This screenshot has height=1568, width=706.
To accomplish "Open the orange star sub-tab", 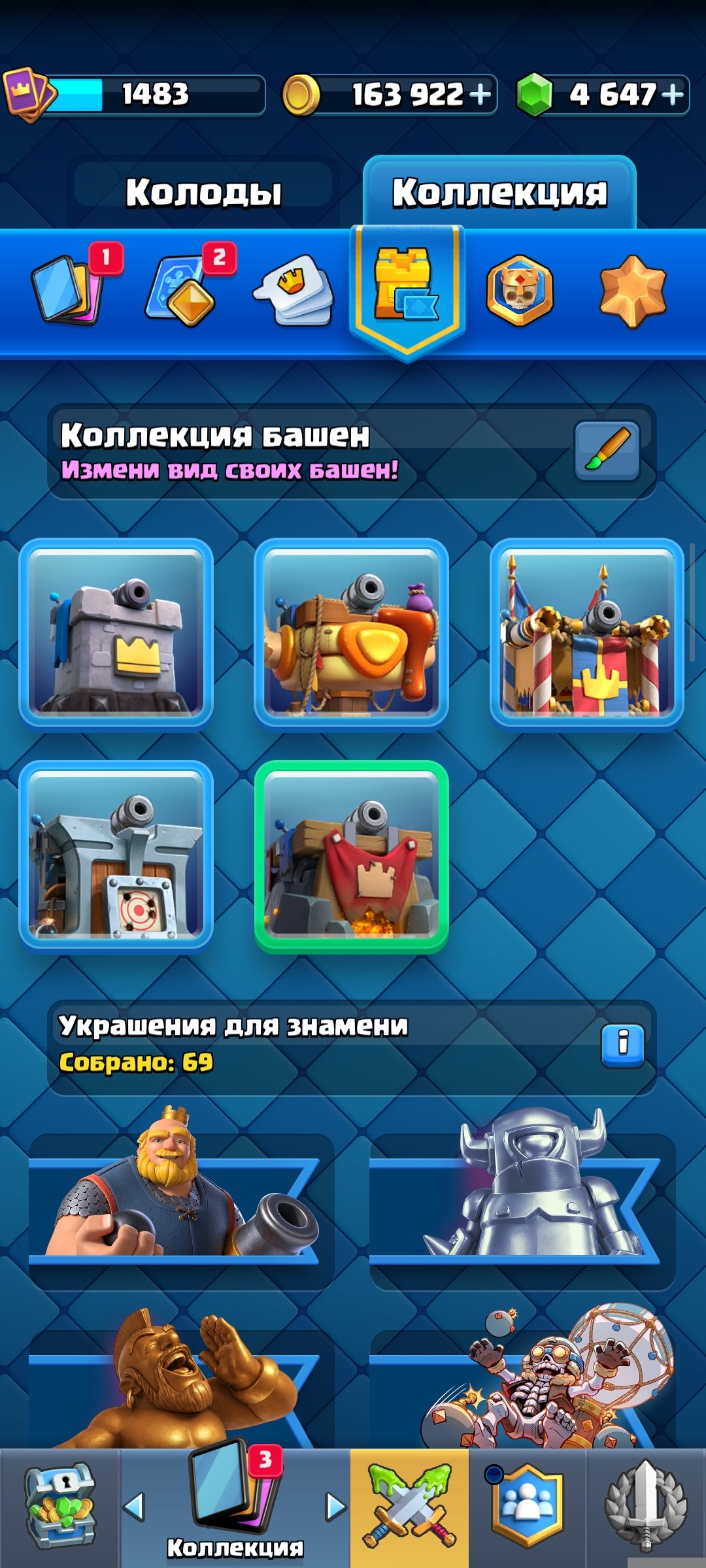I will tap(633, 291).
